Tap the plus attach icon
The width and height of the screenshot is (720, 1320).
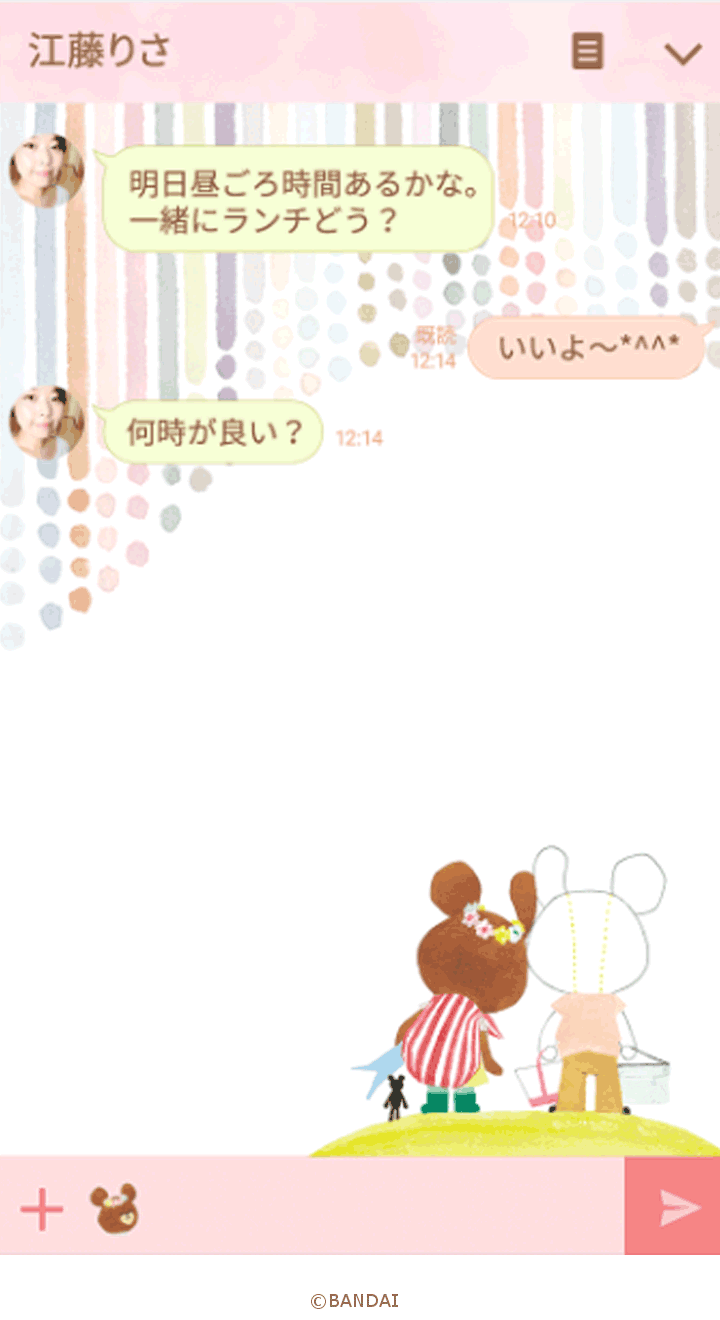(x=42, y=1209)
